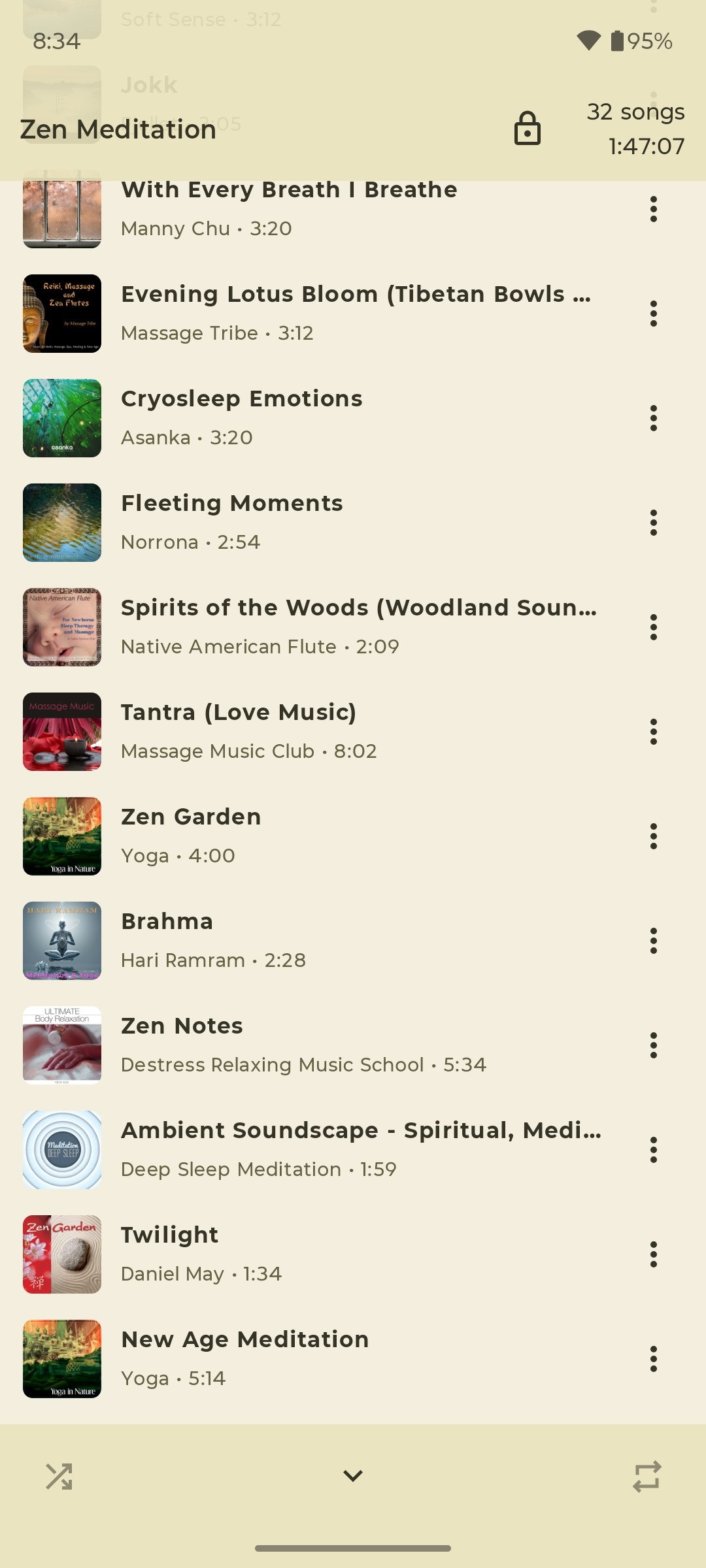Show more options for Cryosleep Emotions
Screen dimensions: 706x1568
(653, 418)
